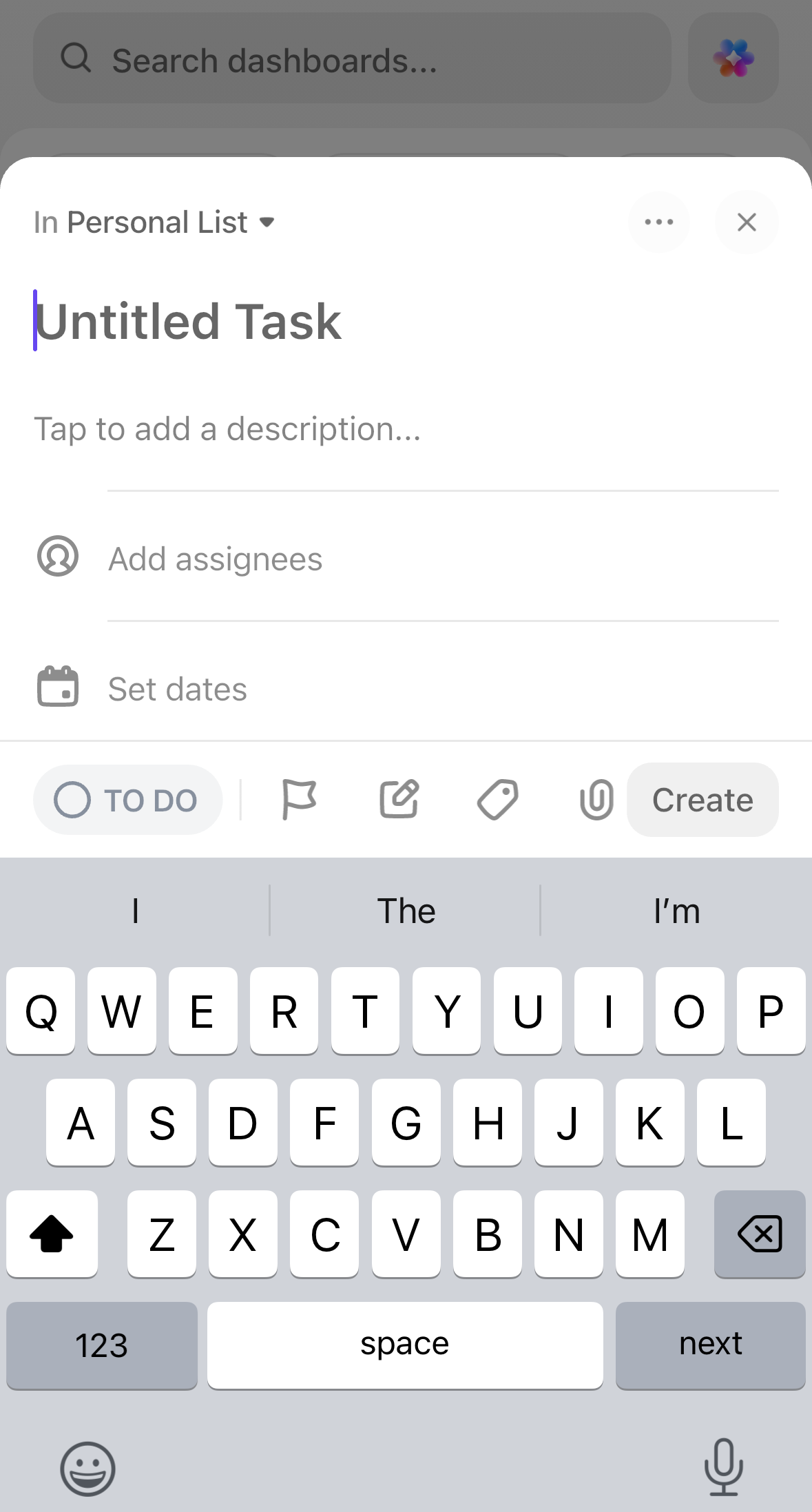Image resolution: width=812 pixels, height=1512 pixels.
Task: Change status via the TO DO chip
Action: click(x=128, y=799)
